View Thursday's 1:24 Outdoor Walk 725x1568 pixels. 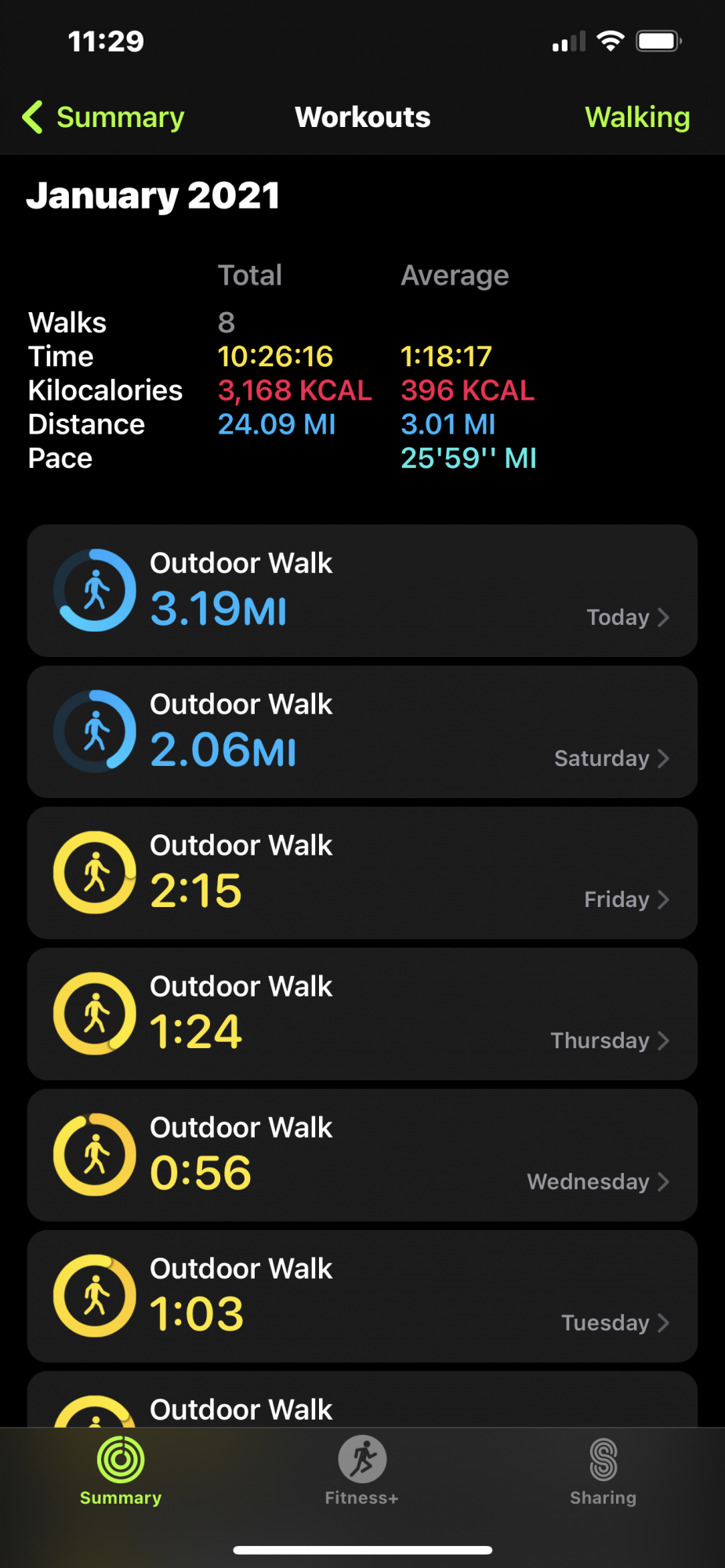tap(362, 1014)
